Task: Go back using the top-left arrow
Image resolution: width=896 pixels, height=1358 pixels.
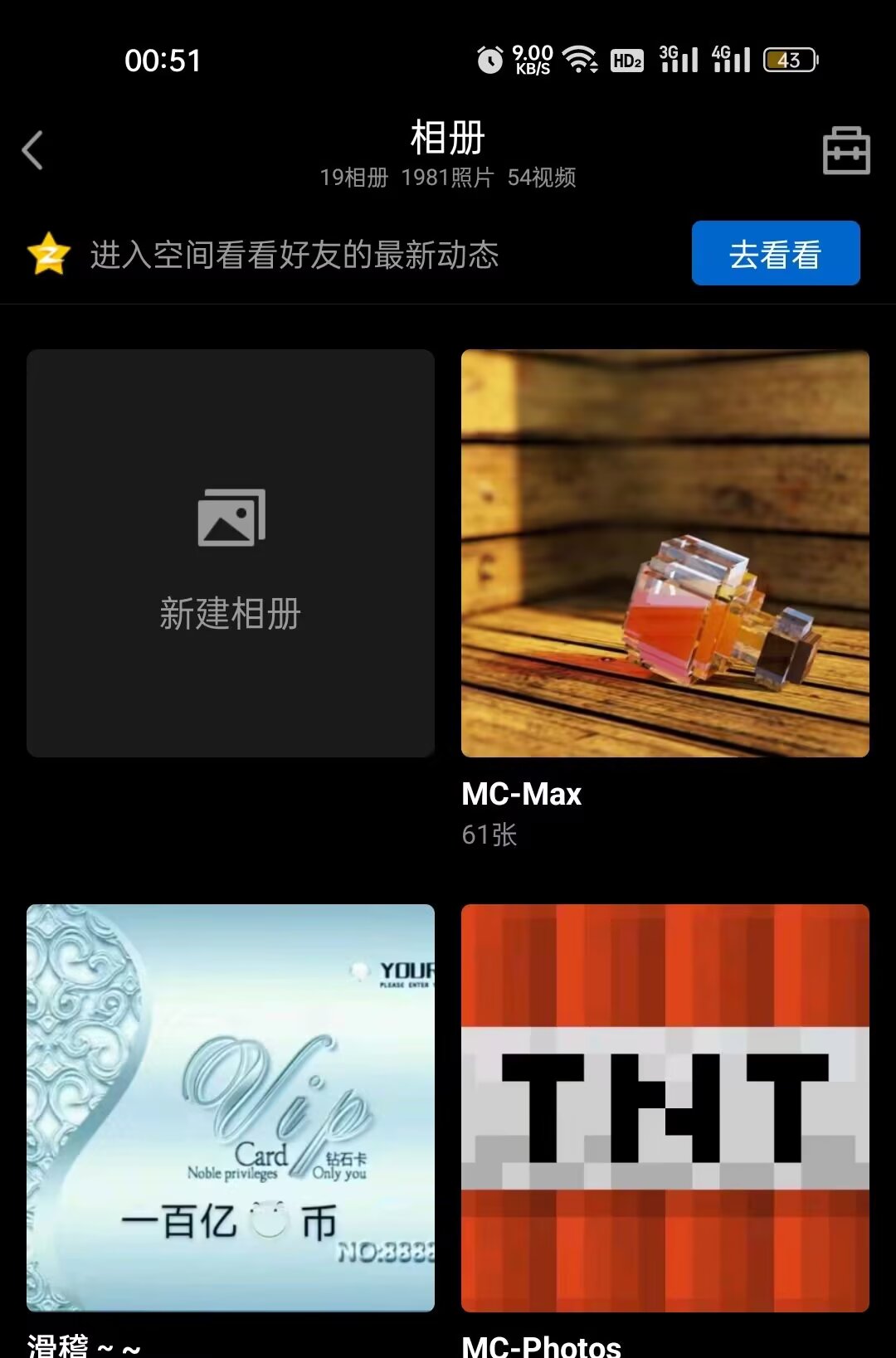Action: pyautogui.click(x=32, y=150)
